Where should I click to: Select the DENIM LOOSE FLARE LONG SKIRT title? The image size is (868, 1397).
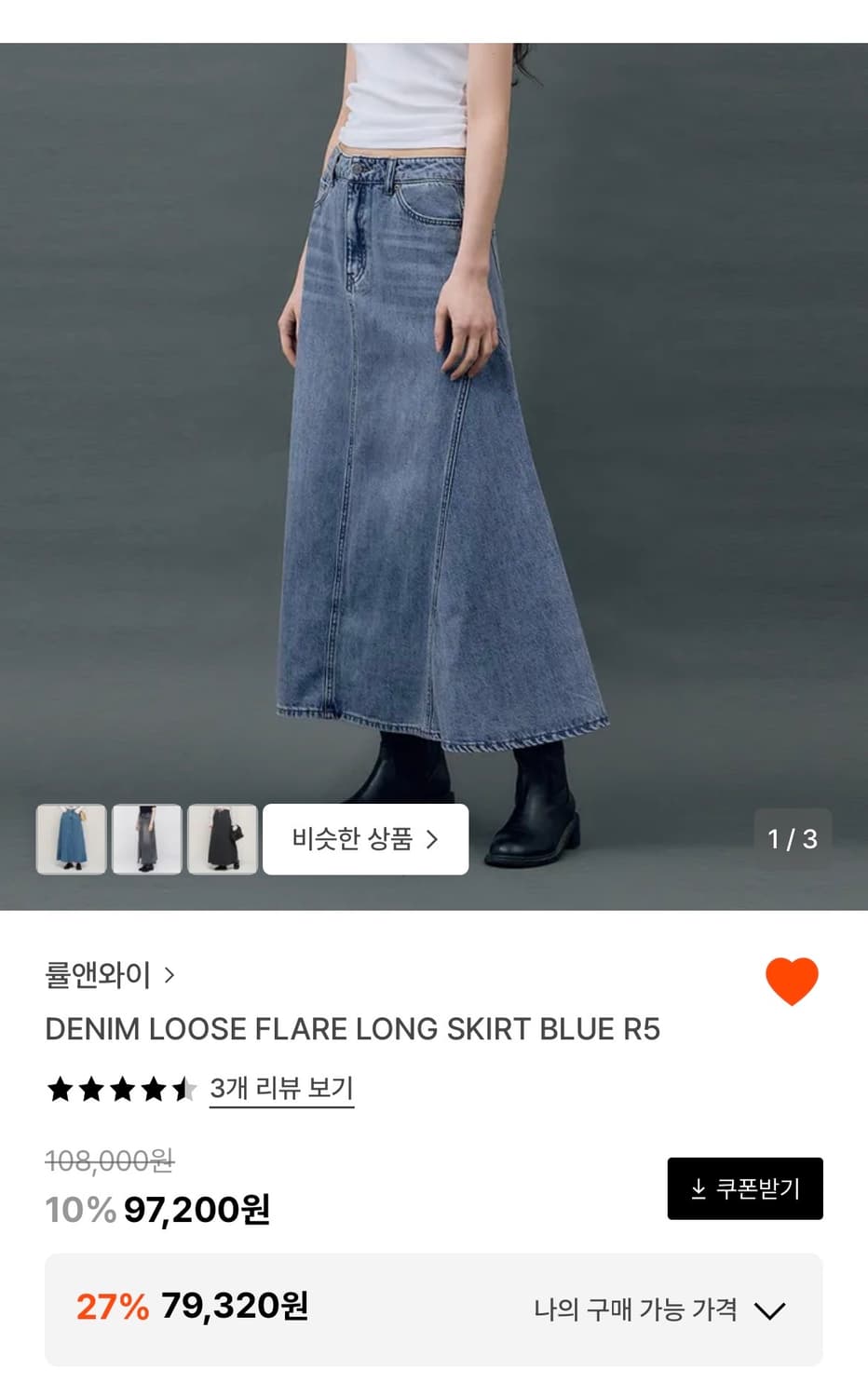click(x=354, y=1030)
